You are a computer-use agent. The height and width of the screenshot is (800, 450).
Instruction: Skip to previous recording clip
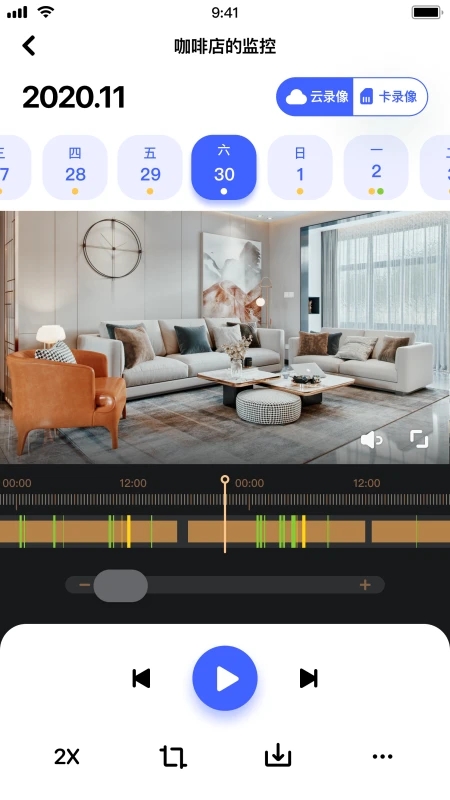pyautogui.click(x=141, y=679)
